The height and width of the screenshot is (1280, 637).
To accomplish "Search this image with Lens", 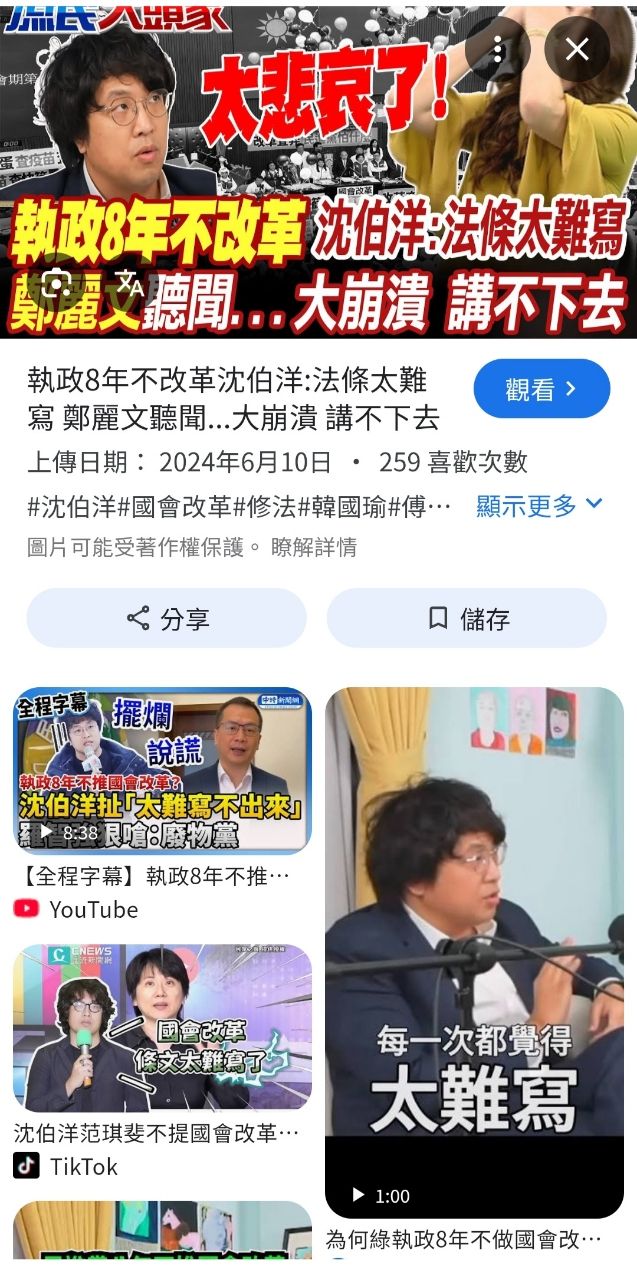I will [55, 285].
